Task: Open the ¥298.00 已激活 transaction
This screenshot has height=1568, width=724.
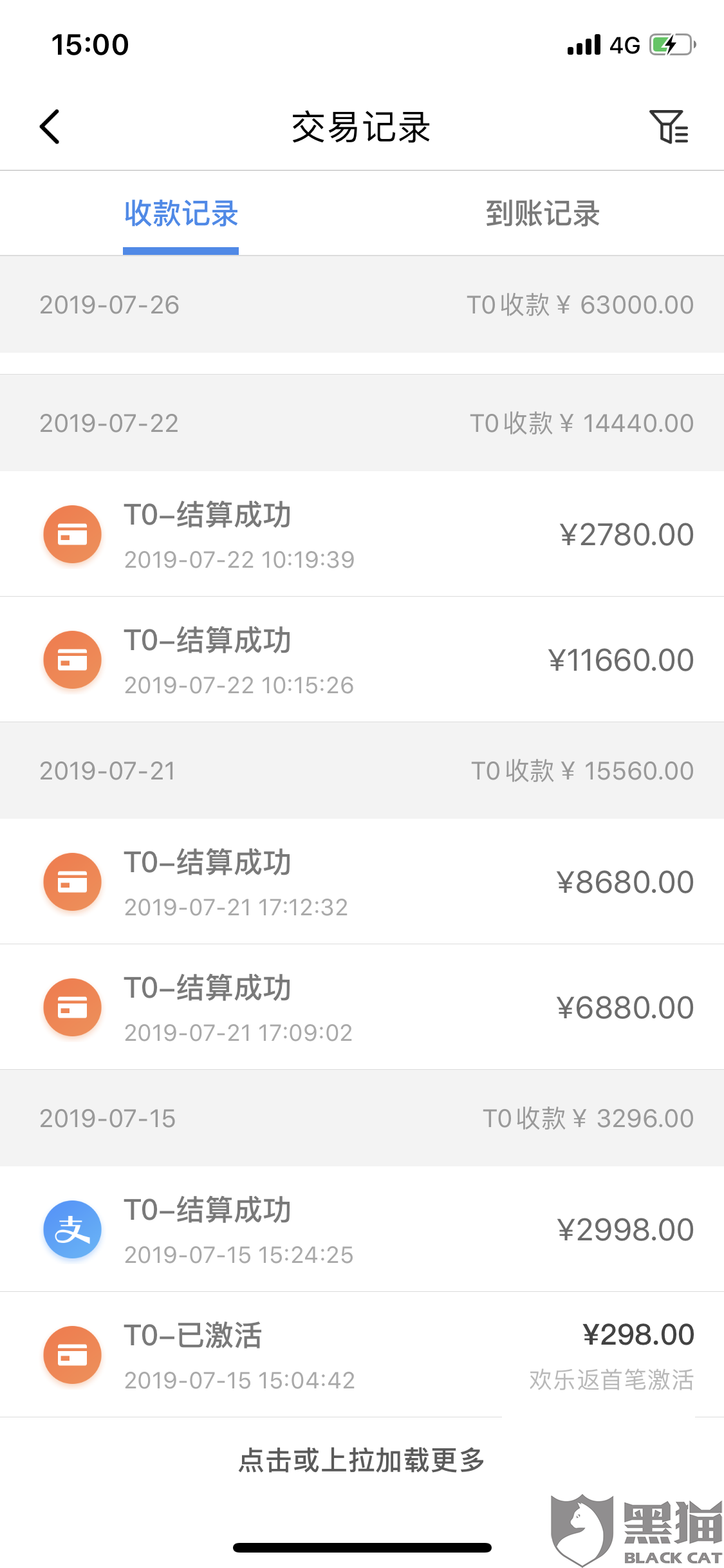Action: click(x=362, y=1355)
